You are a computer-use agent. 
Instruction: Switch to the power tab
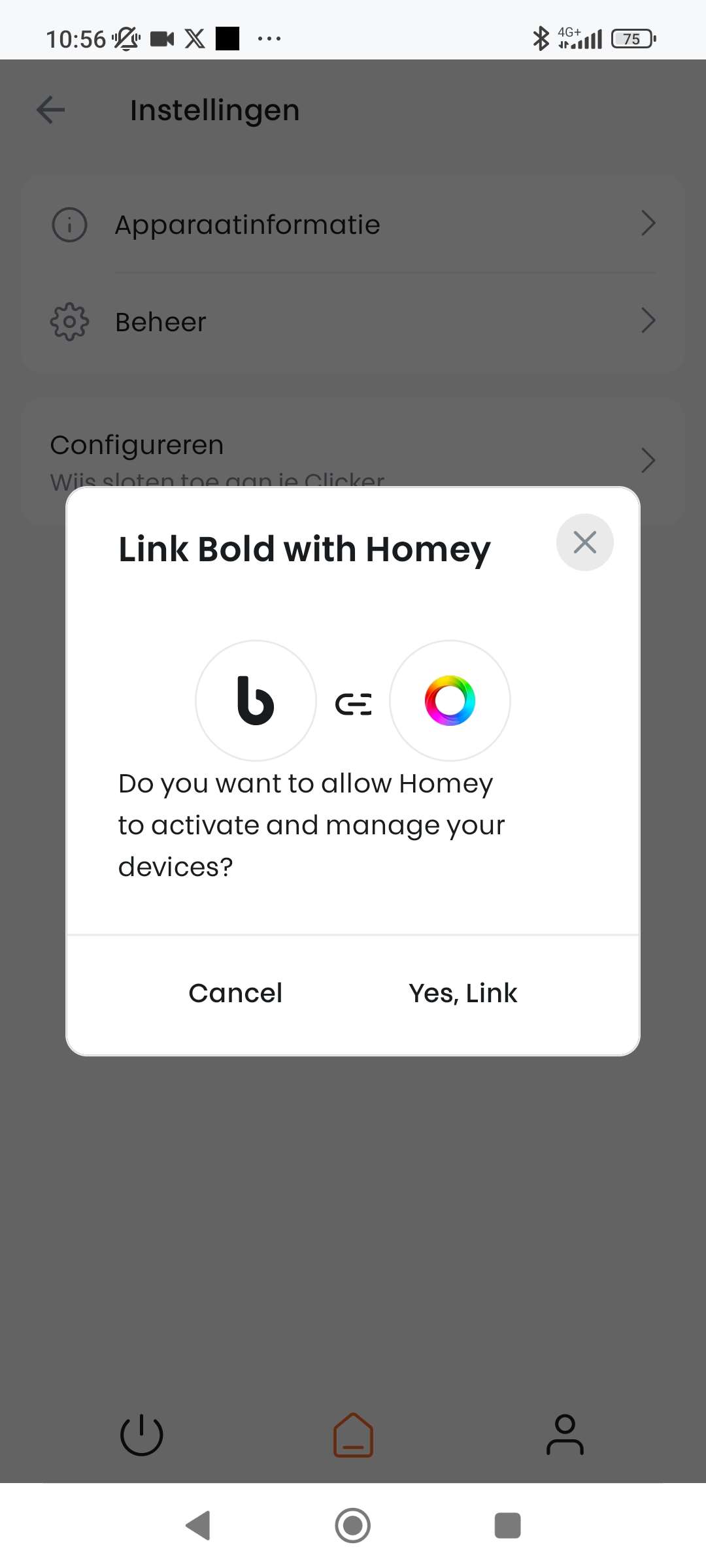coord(141,1435)
